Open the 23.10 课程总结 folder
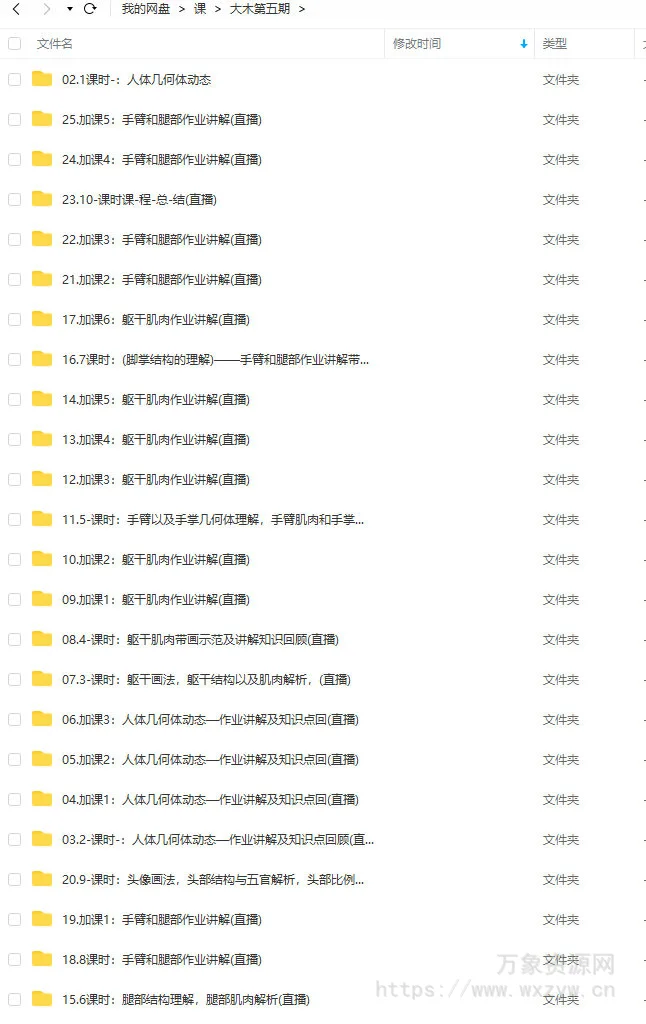Screen dimensions: 646x1024 click(139, 200)
